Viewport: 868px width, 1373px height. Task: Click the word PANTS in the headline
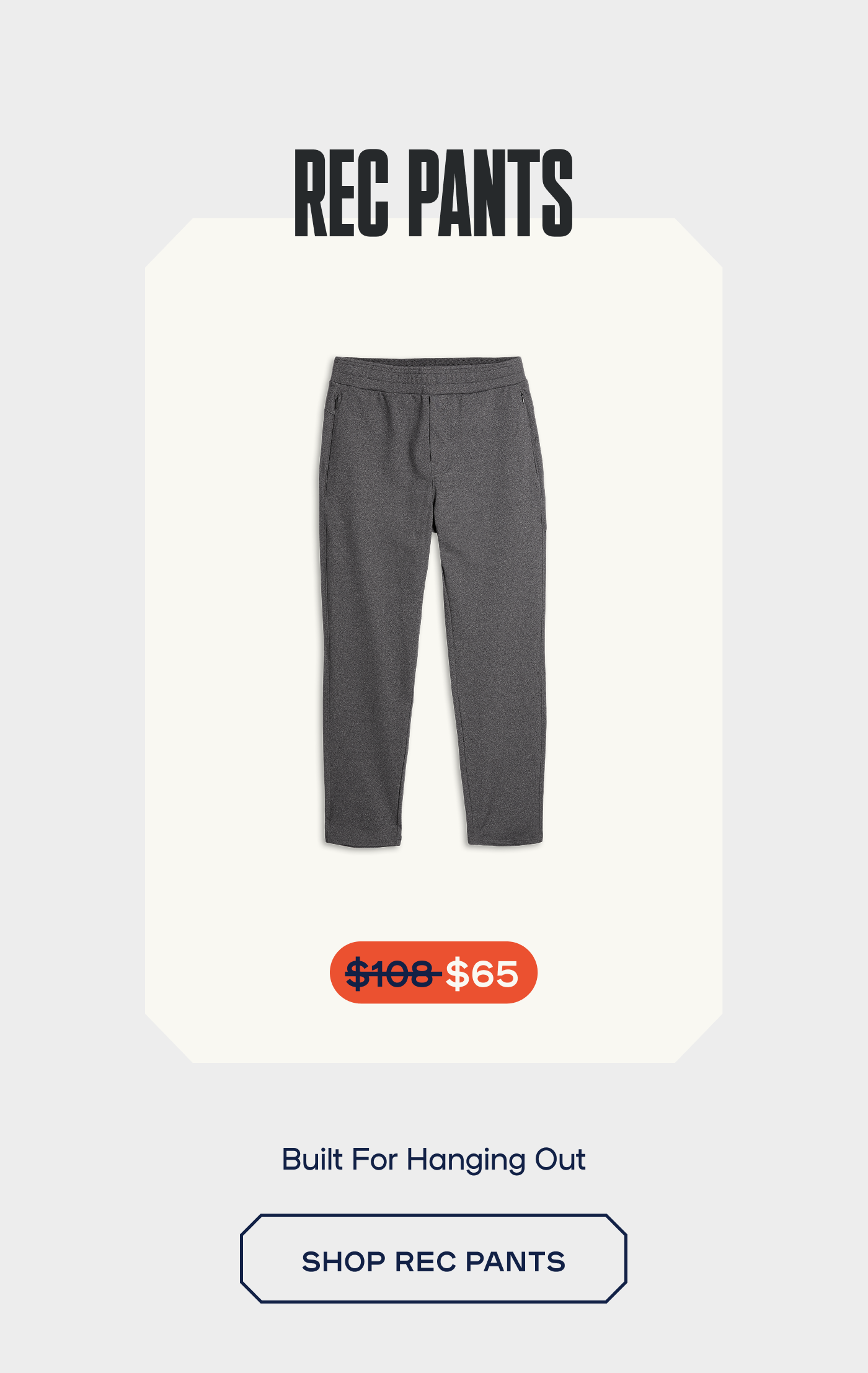coord(490,192)
